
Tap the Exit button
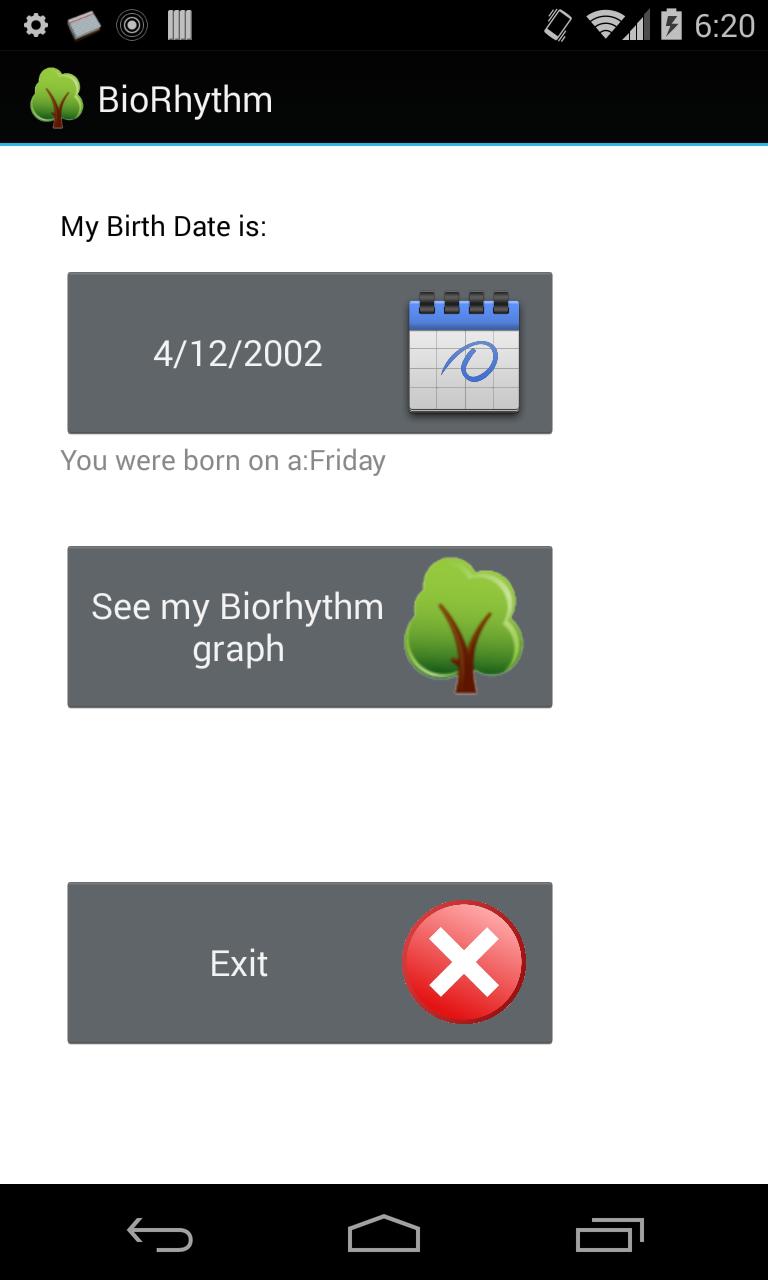pyautogui.click(x=310, y=963)
